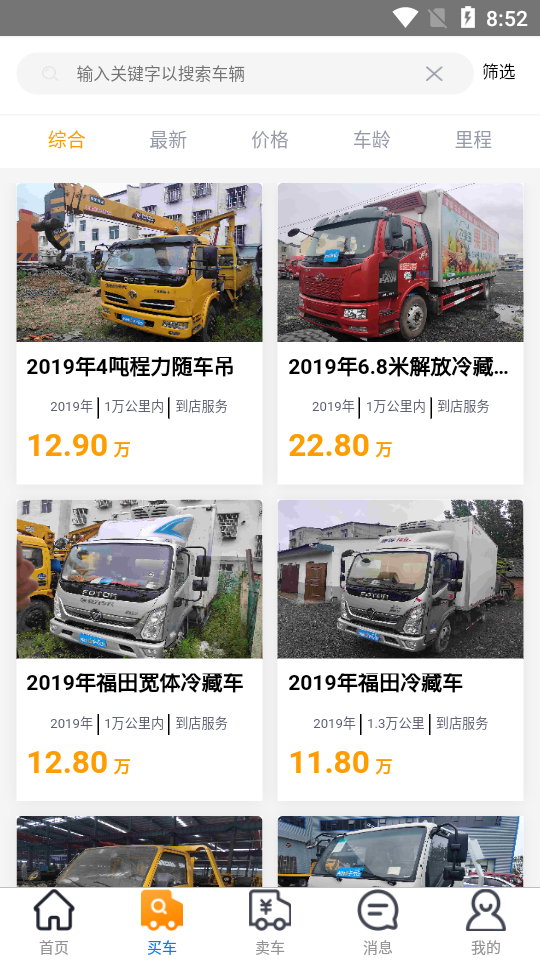Sort vehicles by 里程
Image resolution: width=540 pixels, height=960 pixels.
click(473, 140)
